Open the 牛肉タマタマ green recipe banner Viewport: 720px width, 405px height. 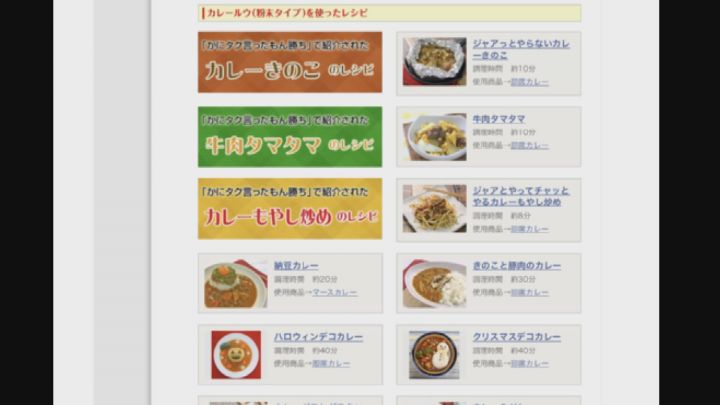pos(290,136)
